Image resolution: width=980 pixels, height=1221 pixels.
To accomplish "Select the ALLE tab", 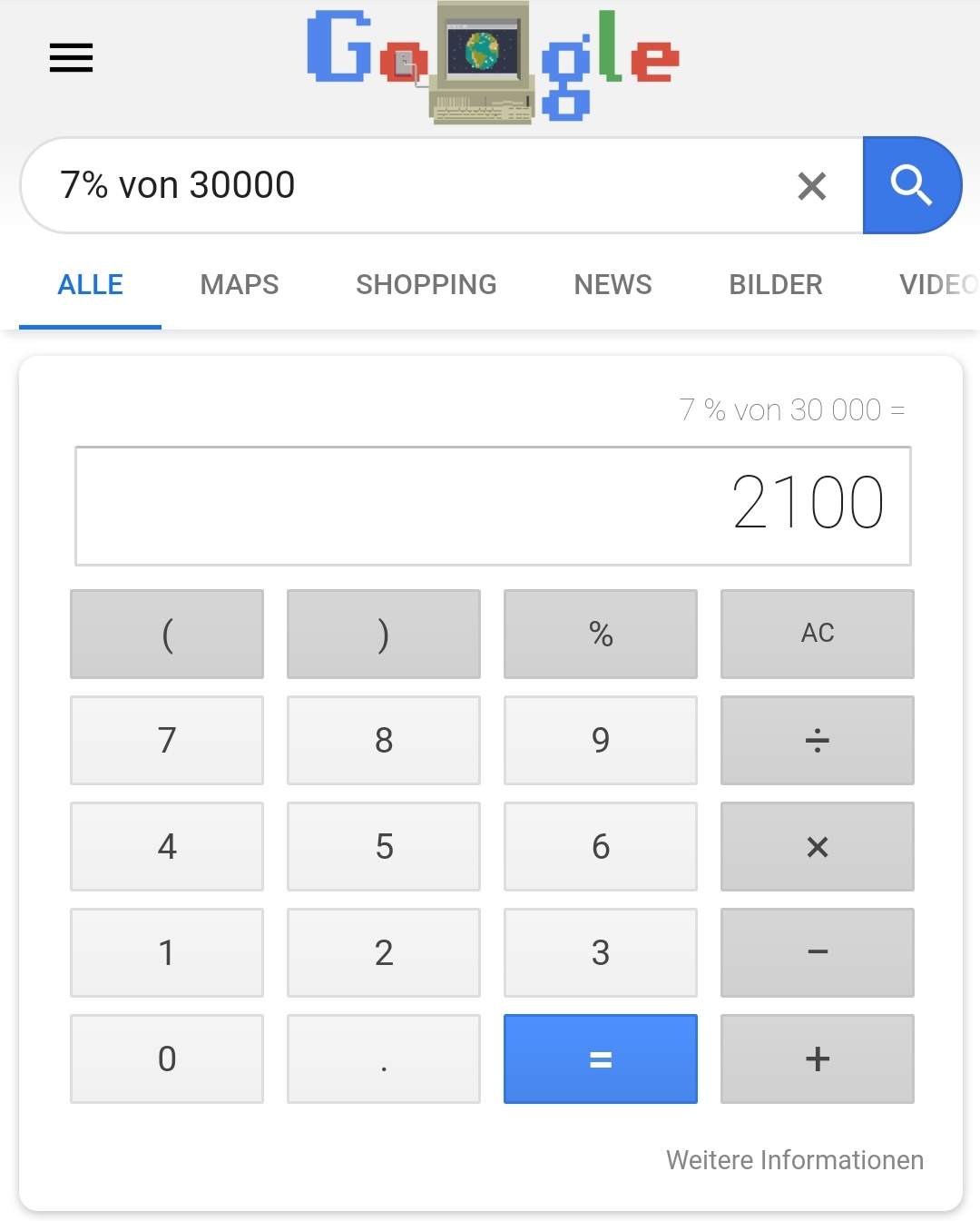I will (x=89, y=284).
